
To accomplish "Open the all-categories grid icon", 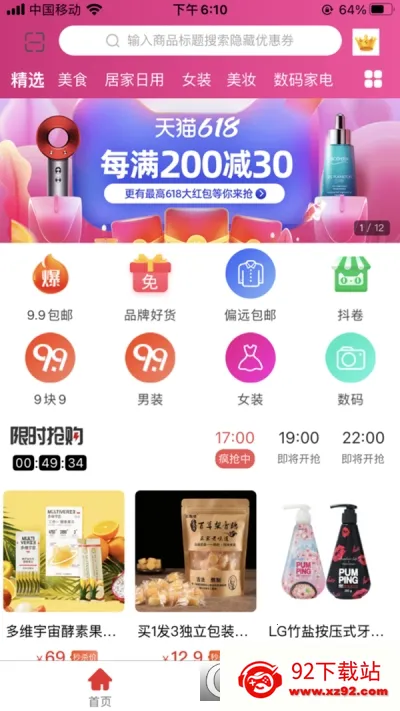I will pyautogui.click(x=373, y=79).
